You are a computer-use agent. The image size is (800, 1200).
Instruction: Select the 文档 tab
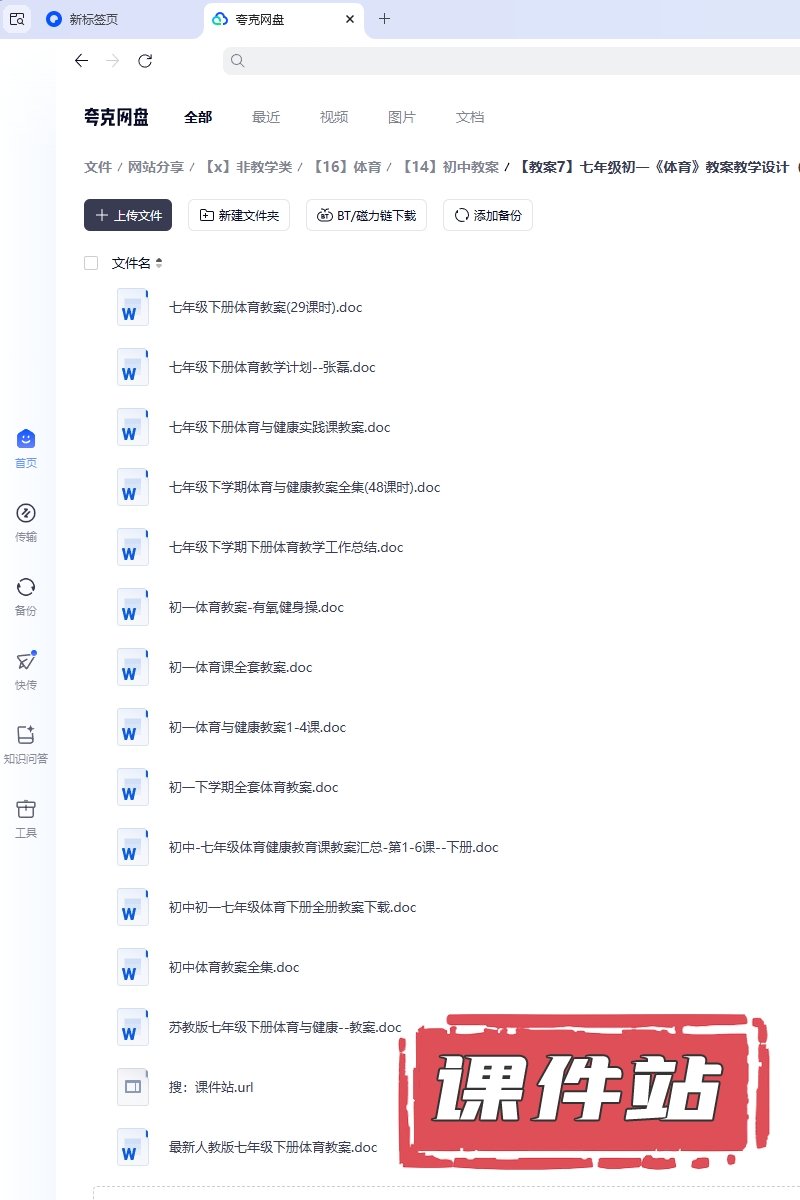click(470, 117)
